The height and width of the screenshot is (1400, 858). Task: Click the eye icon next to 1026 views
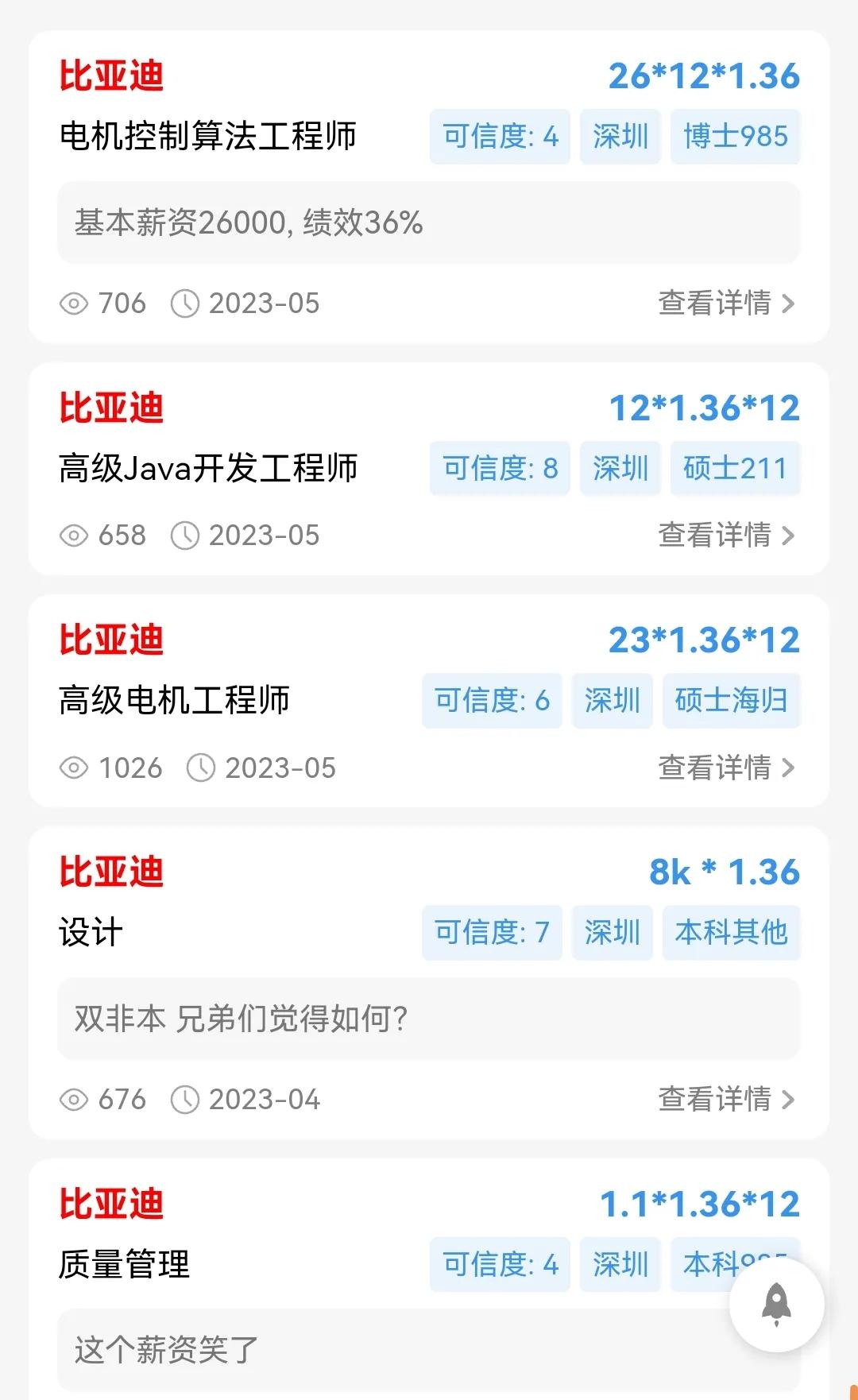pos(74,768)
